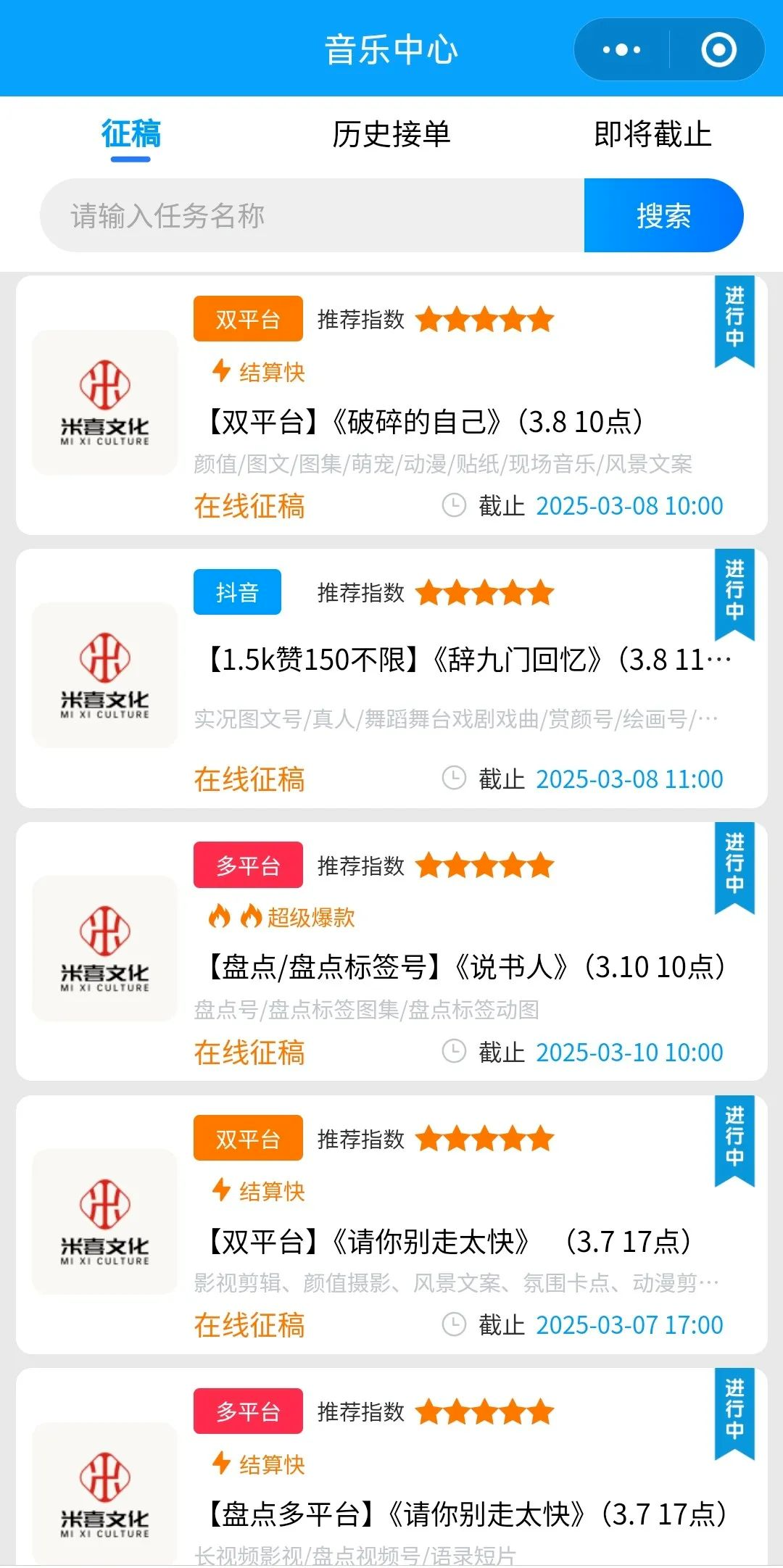The width and height of the screenshot is (783, 1568).
Task: Tap the 搜索 button
Action: (663, 215)
